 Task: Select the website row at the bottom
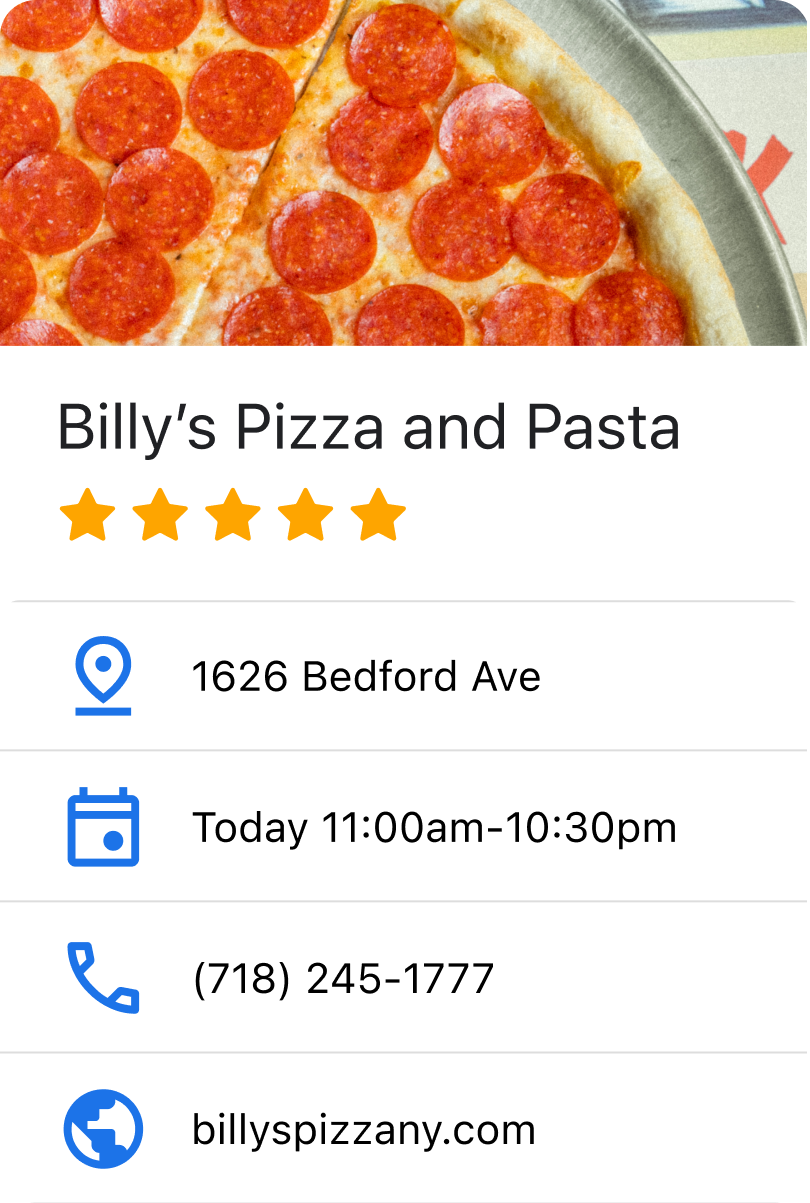point(405,1128)
